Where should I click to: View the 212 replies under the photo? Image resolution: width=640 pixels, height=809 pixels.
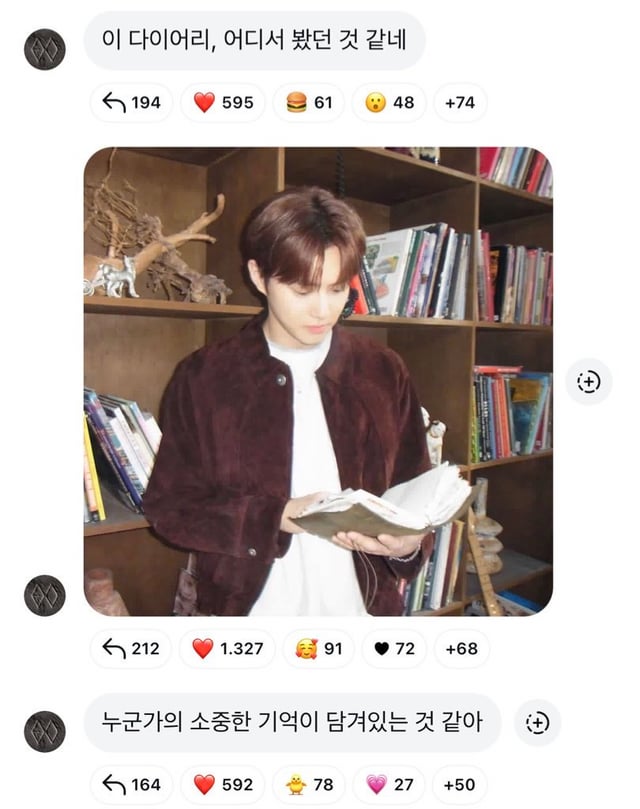pyautogui.click(x=131, y=649)
